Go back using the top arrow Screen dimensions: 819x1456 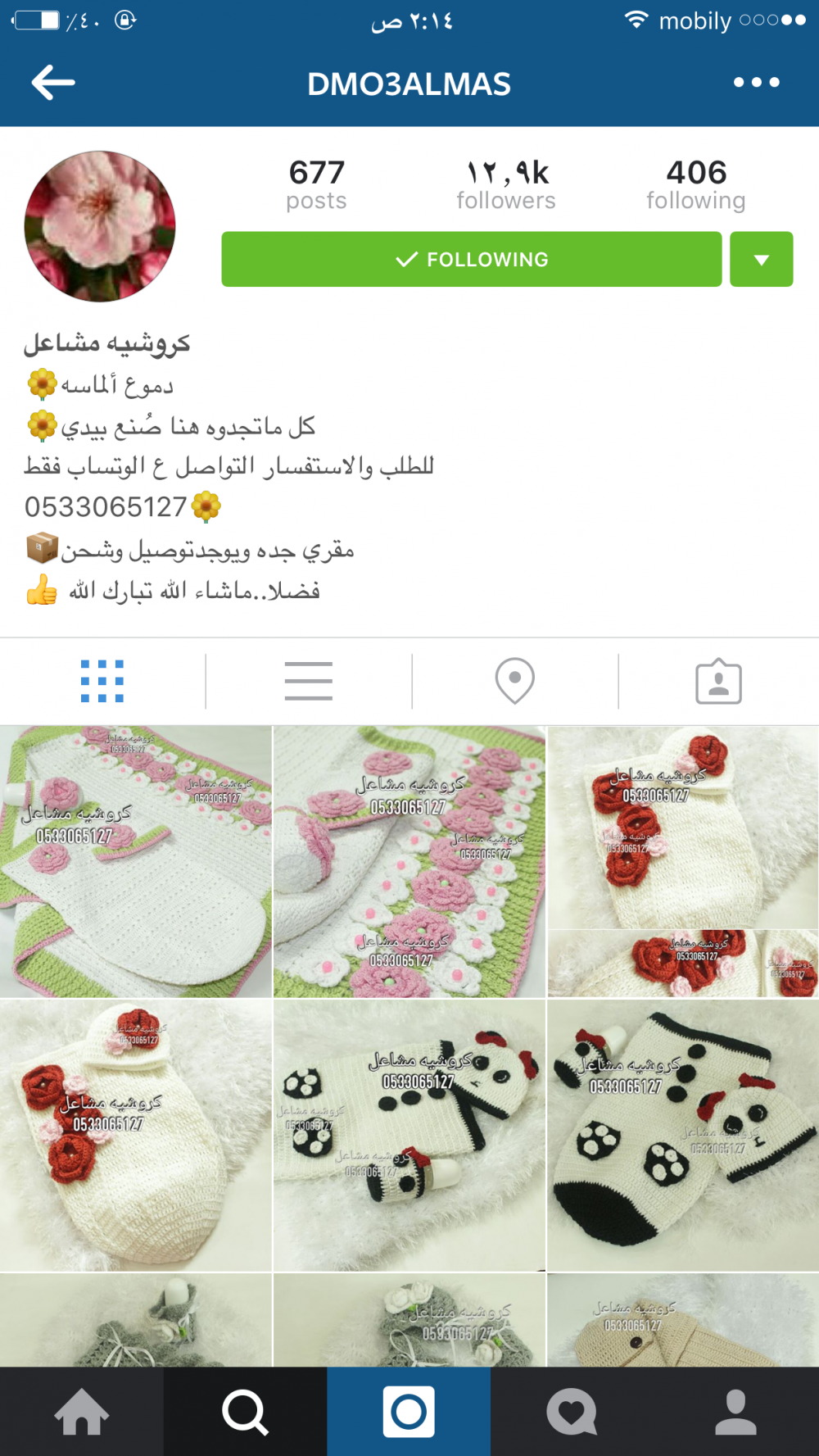tap(53, 83)
